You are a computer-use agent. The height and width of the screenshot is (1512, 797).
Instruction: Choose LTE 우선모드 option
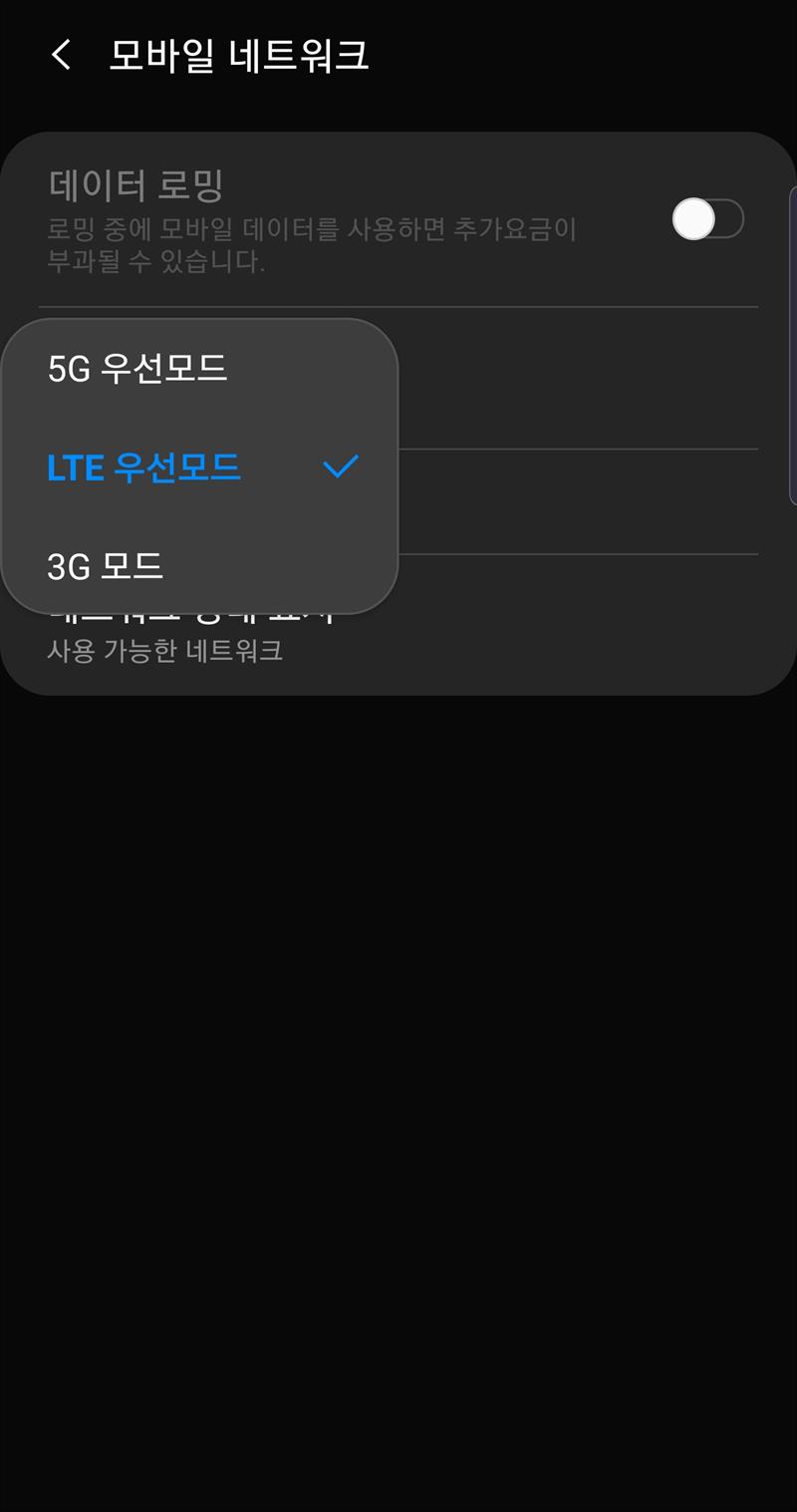click(144, 467)
